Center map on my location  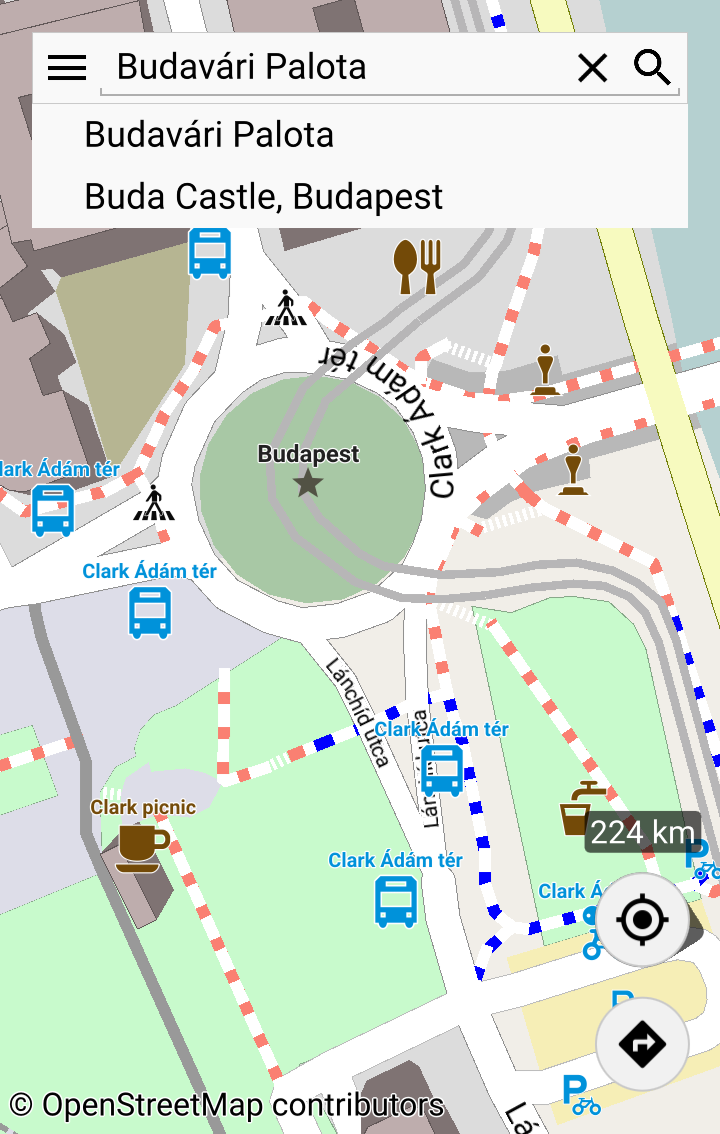pos(642,919)
